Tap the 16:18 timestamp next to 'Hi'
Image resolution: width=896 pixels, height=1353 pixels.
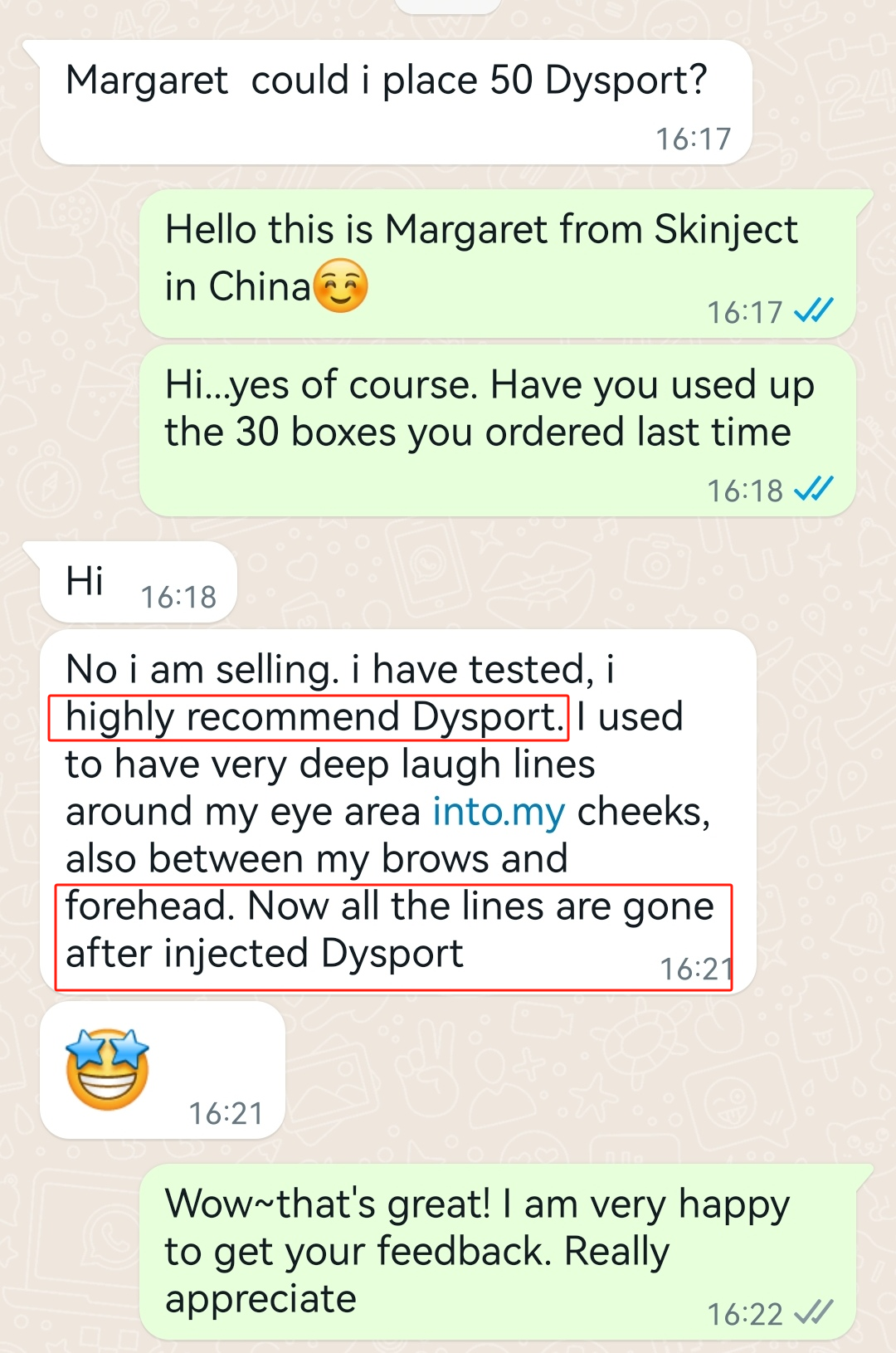point(178,594)
